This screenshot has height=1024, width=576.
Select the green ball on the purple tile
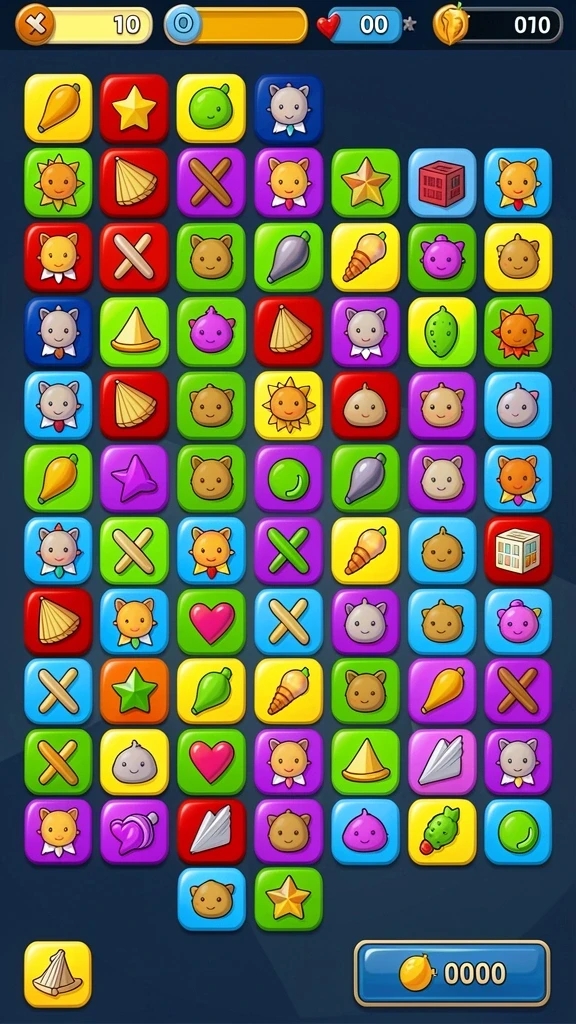[x=288, y=479]
